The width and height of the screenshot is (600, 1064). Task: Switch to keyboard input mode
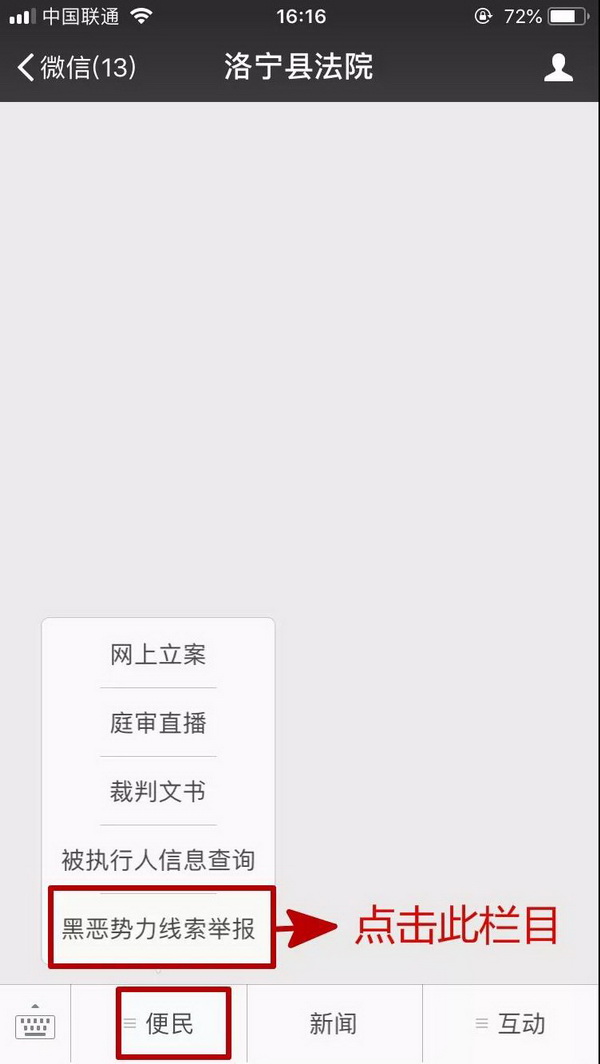[35, 1025]
